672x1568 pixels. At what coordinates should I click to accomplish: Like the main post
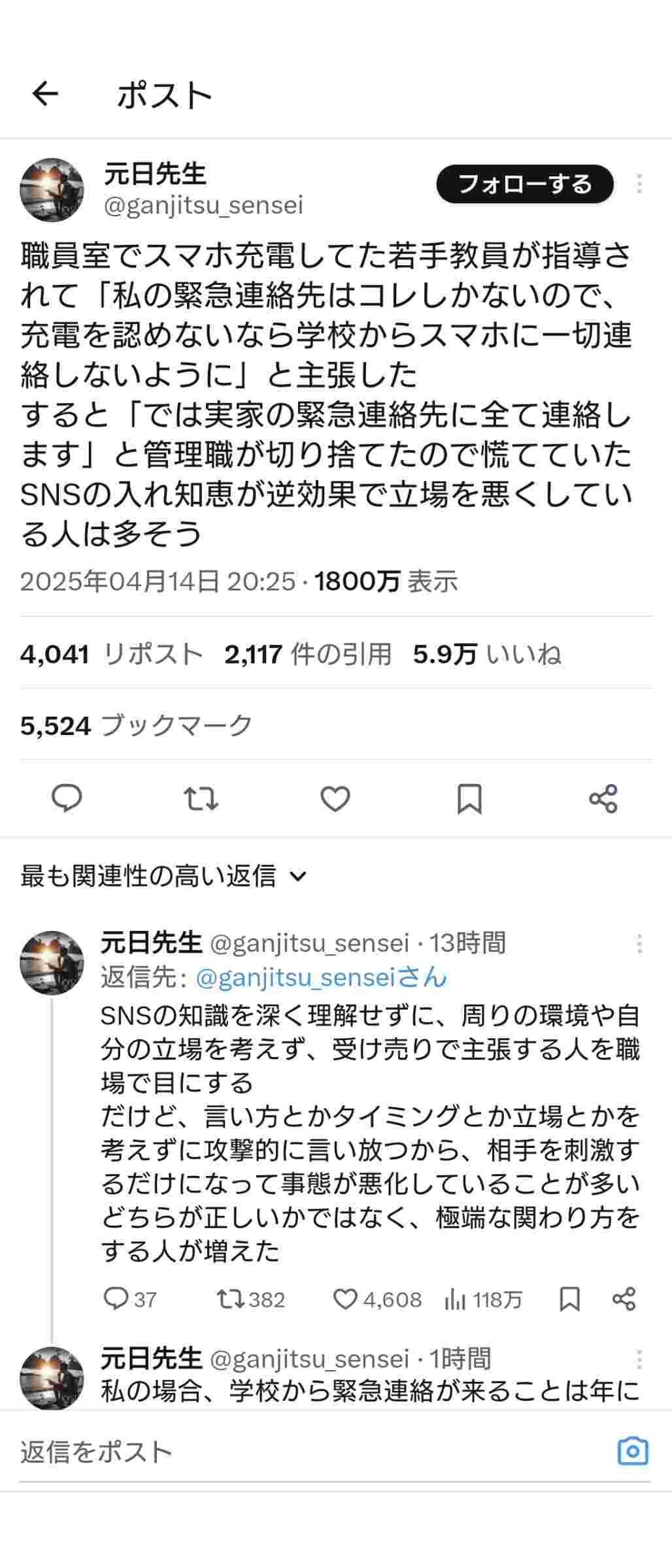click(x=335, y=798)
